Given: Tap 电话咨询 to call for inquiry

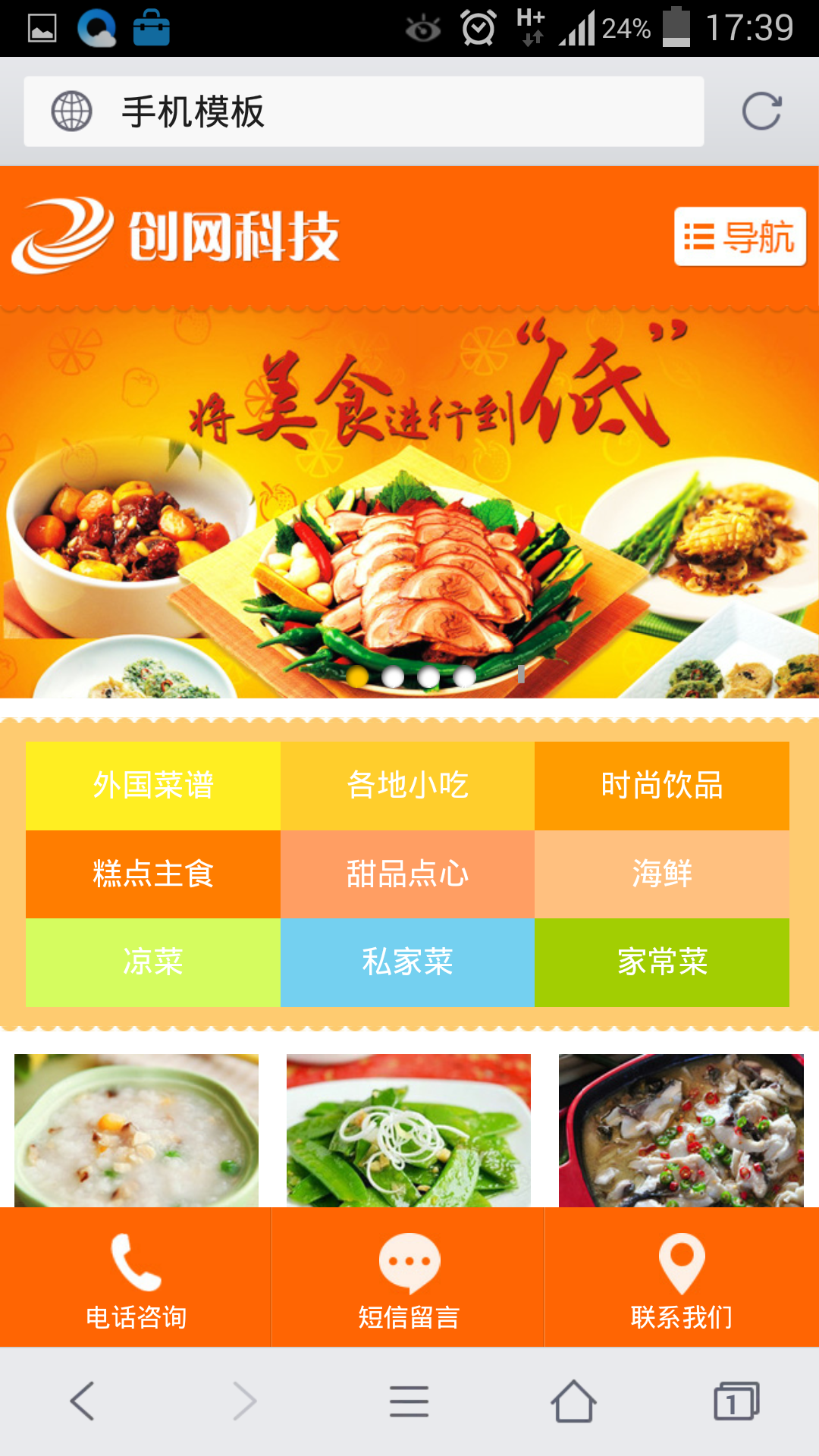Looking at the screenshot, I should [136, 1278].
